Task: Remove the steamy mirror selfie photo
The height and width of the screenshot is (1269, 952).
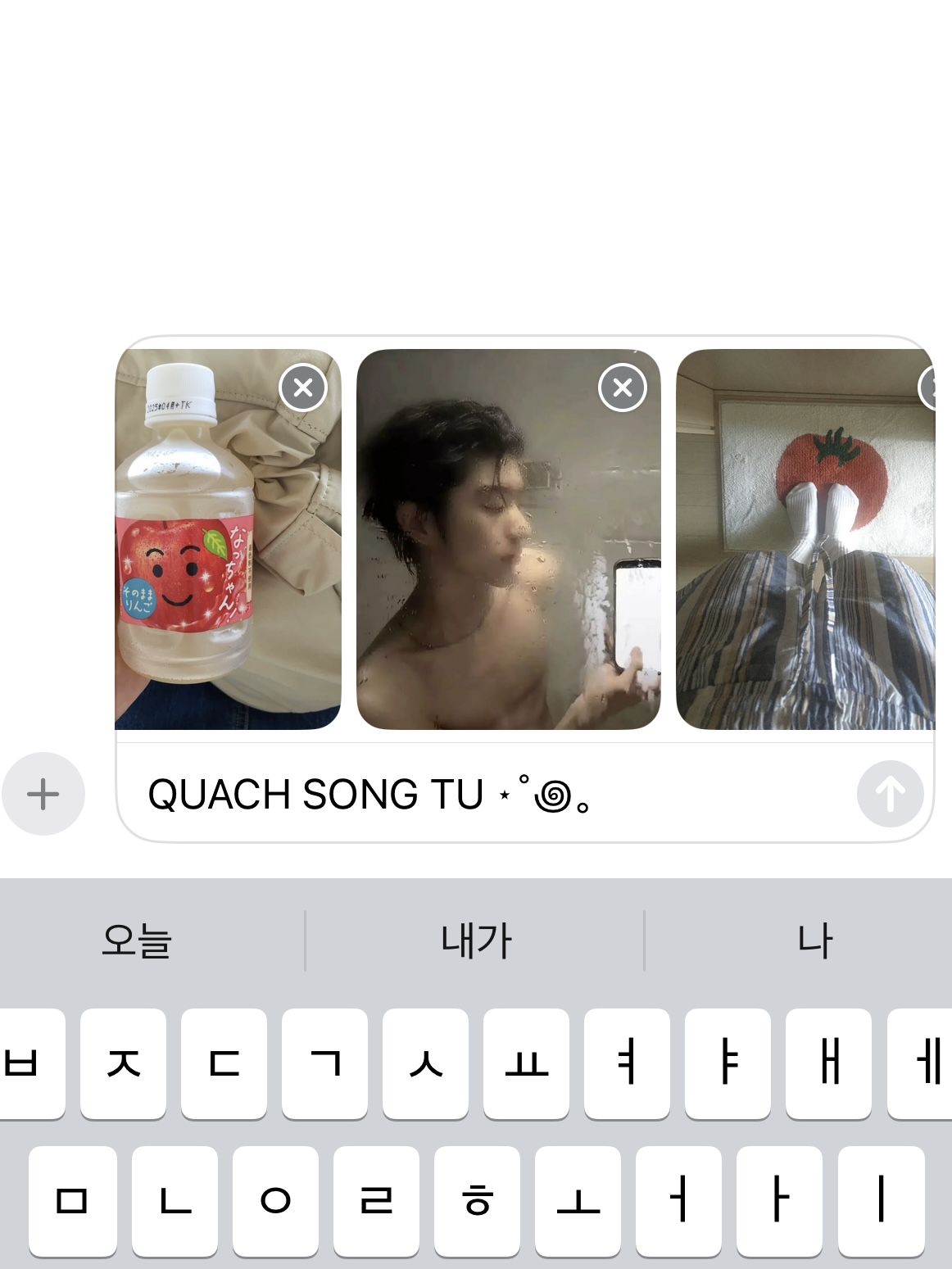Action: (623, 387)
